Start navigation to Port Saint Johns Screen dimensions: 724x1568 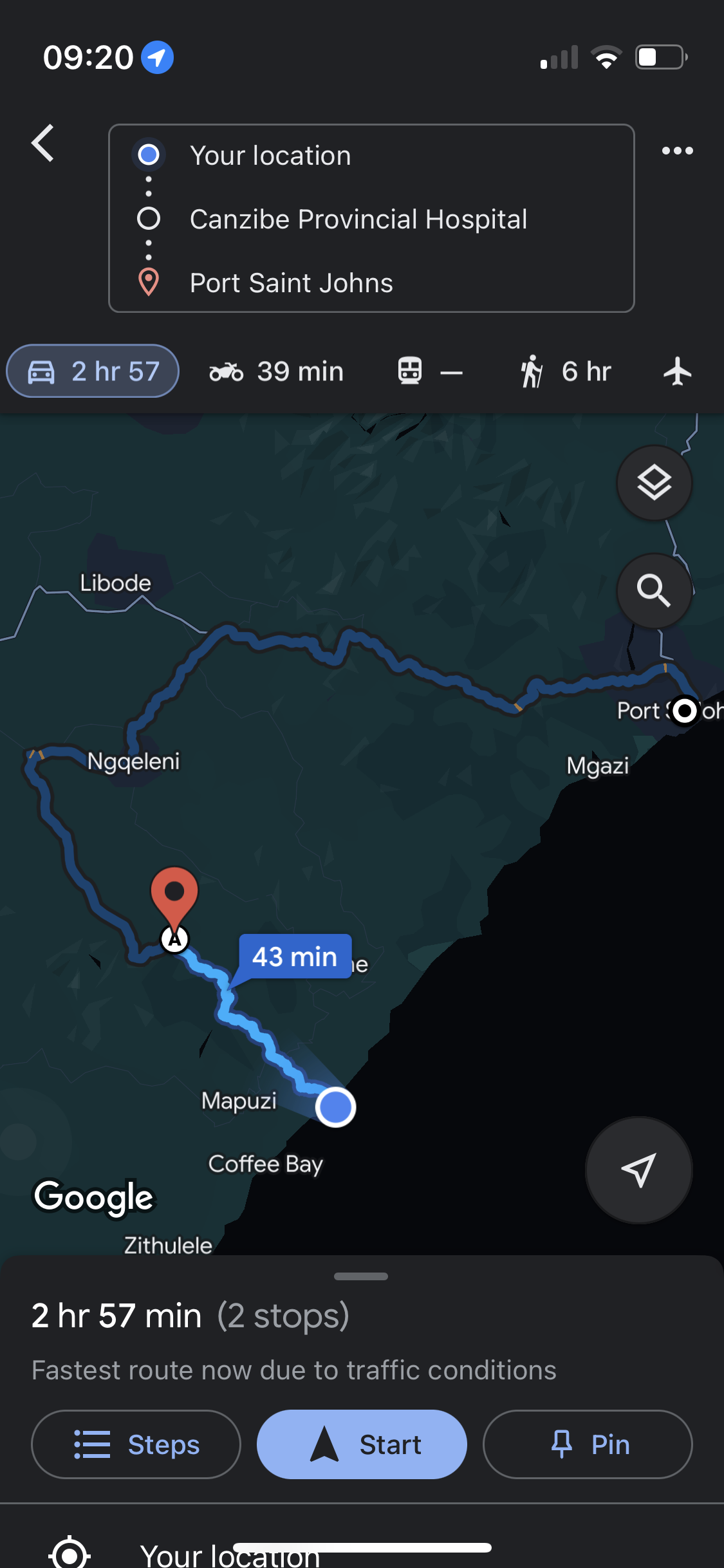coord(362,1444)
